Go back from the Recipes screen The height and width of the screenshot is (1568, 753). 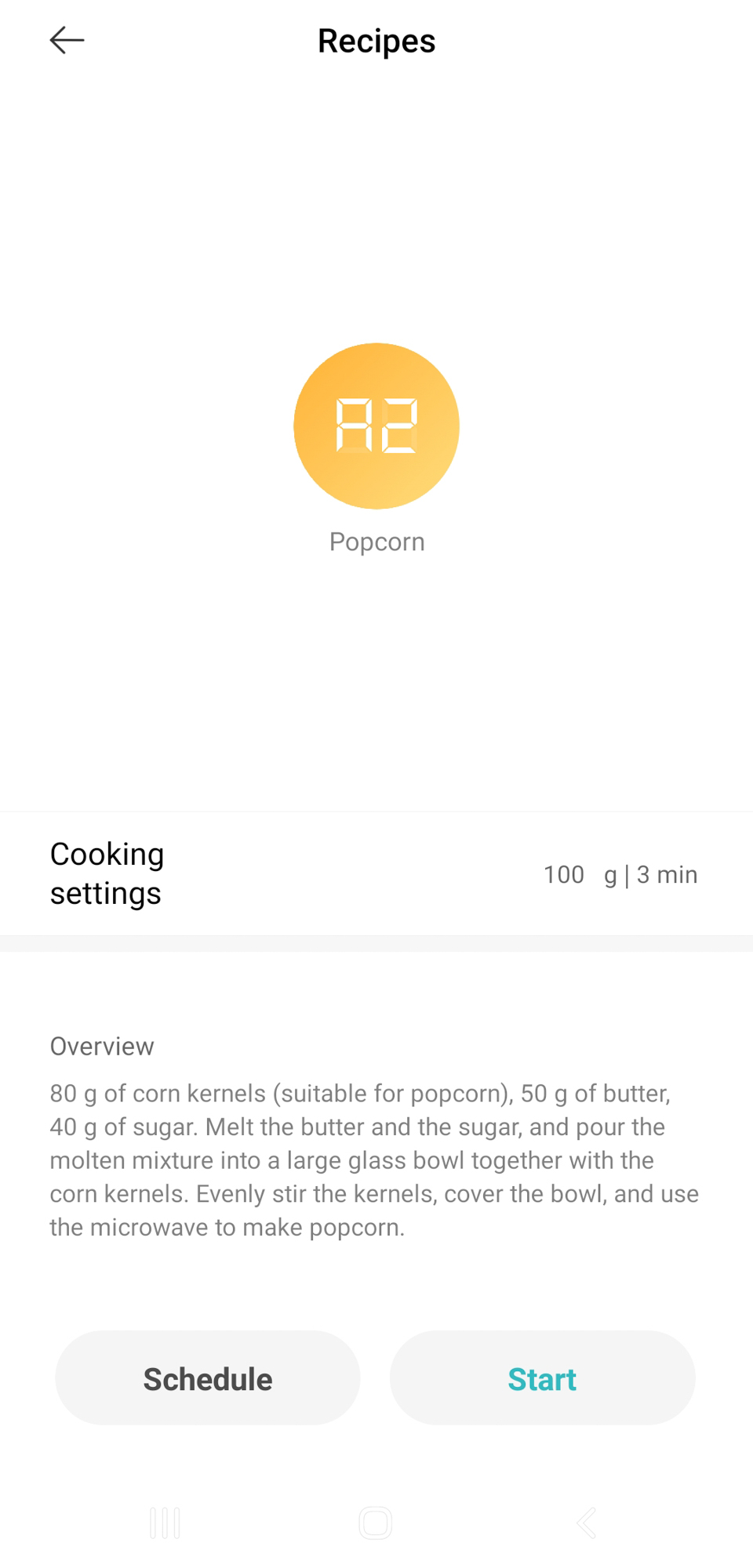[x=67, y=40]
